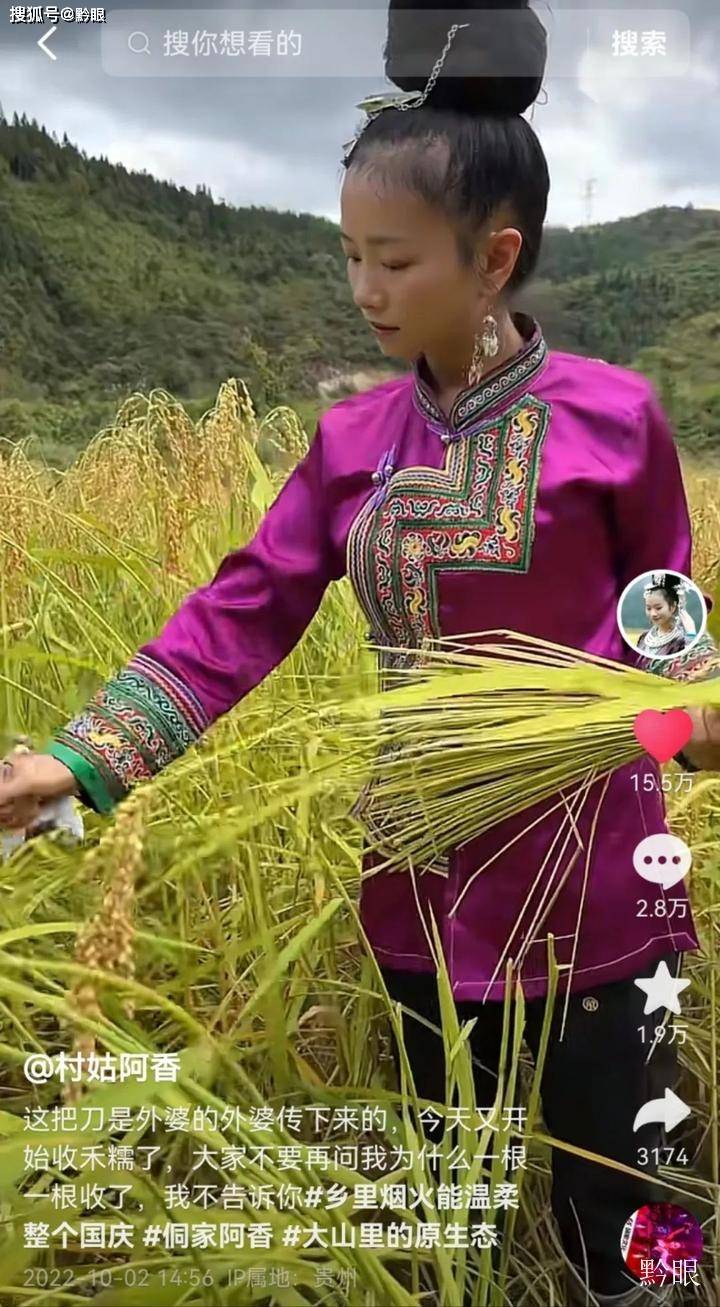Favorite the video with the star icon
Image resolution: width=720 pixels, height=1307 pixels.
point(661,989)
